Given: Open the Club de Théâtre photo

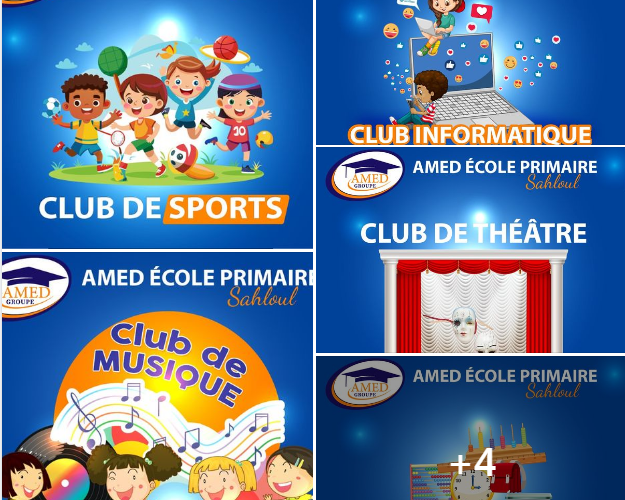Looking at the screenshot, I should pyautogui.click(x=470, y=250).
